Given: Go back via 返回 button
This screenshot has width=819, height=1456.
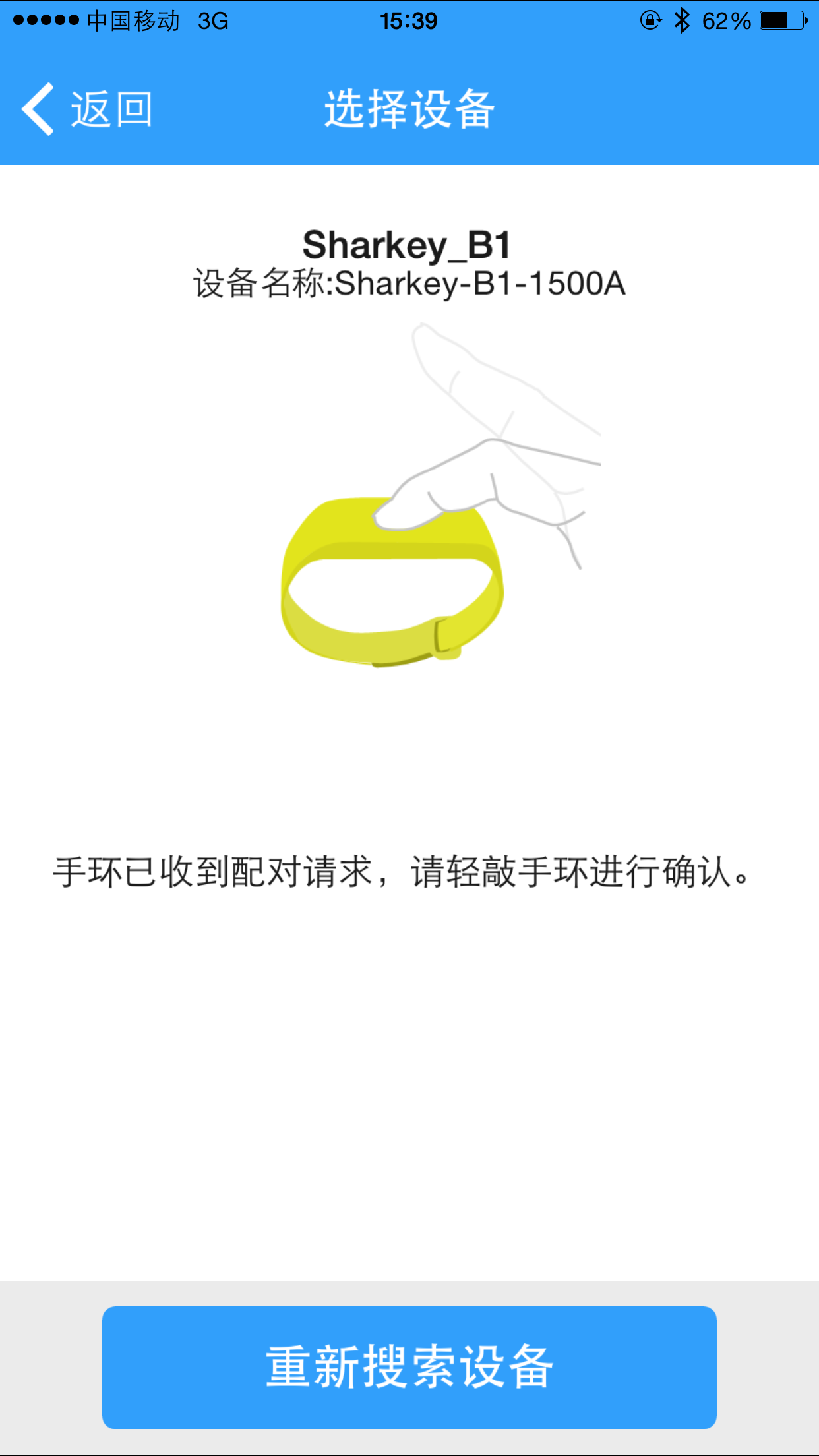Looking at the screenshot, I should point(86,109).
